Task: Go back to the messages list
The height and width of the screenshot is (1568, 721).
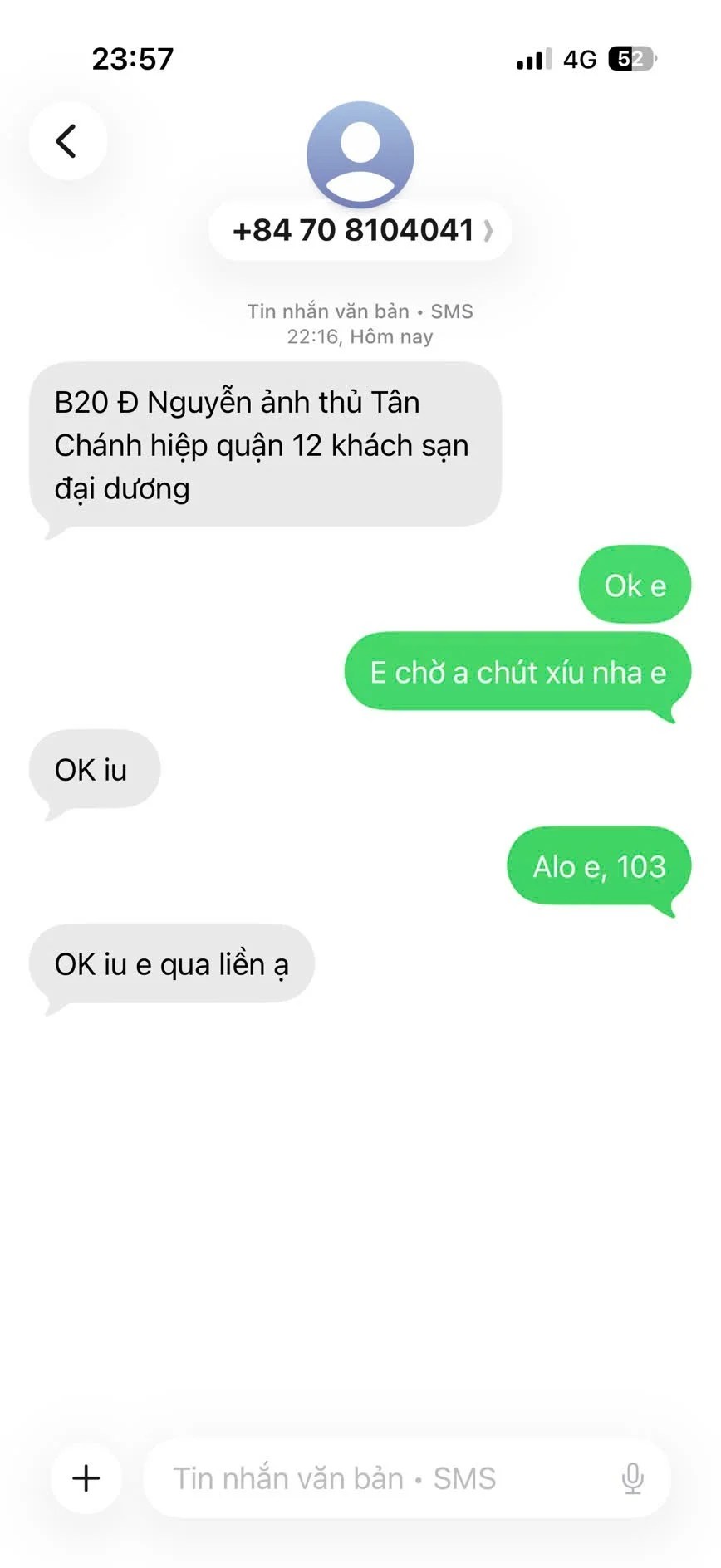Action: coord(67,141)
